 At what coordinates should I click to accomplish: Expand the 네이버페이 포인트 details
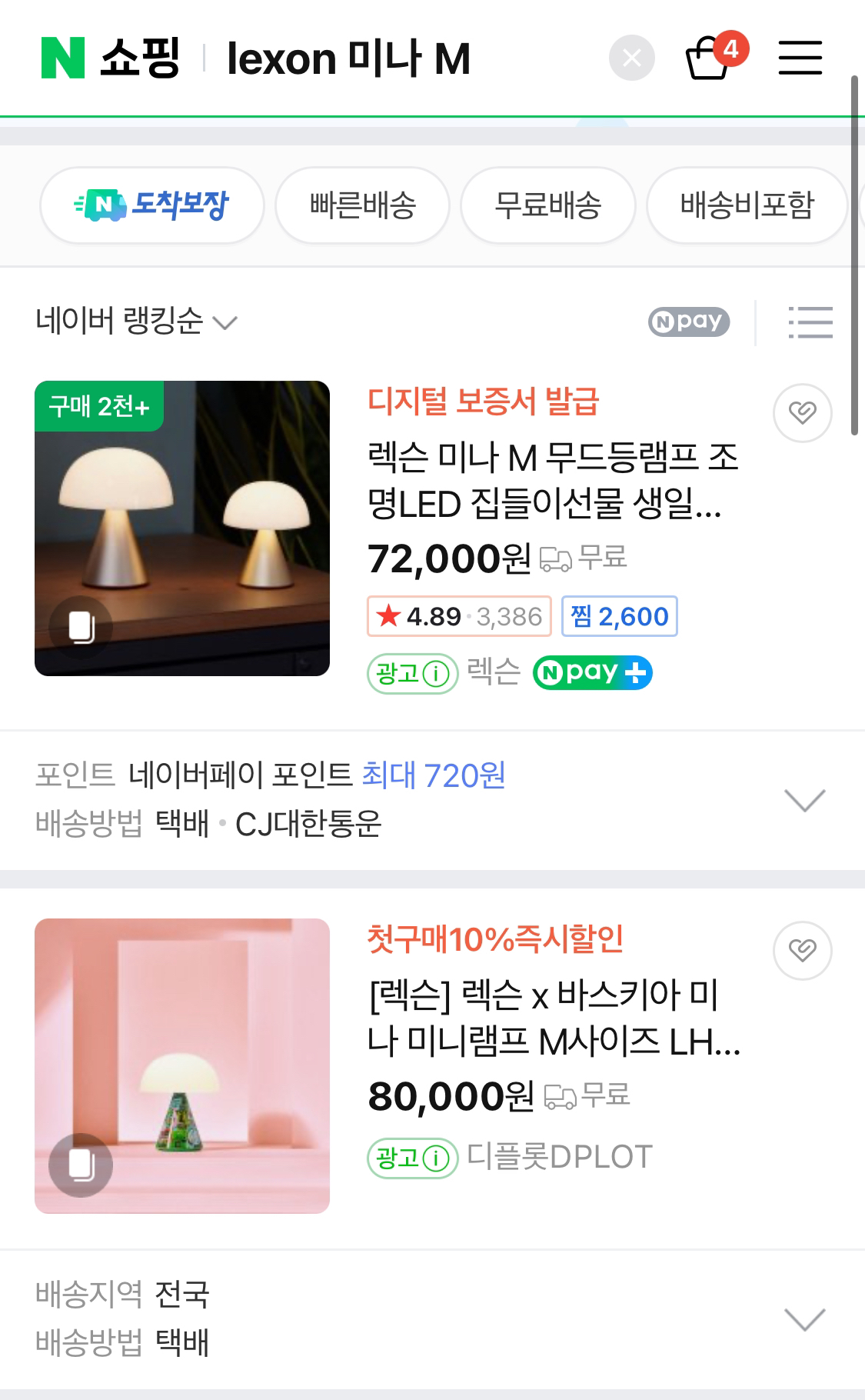tap(805, 800)
